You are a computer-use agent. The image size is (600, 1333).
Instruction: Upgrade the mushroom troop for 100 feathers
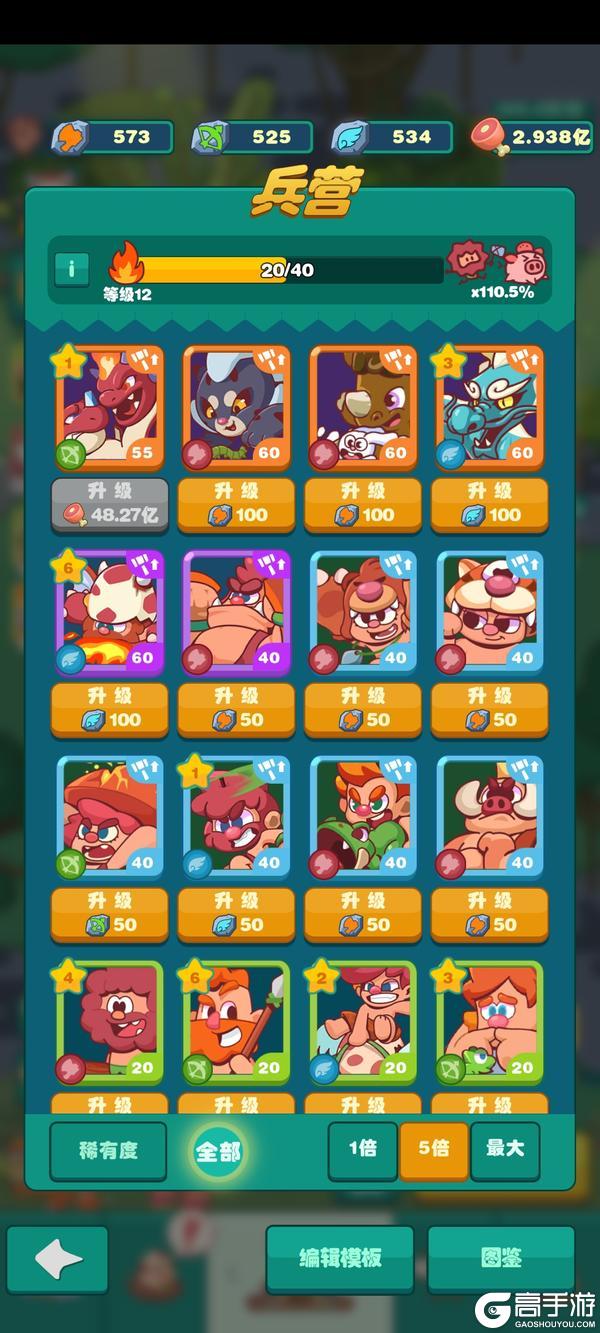pyautogui.click(x=110, y=710)
